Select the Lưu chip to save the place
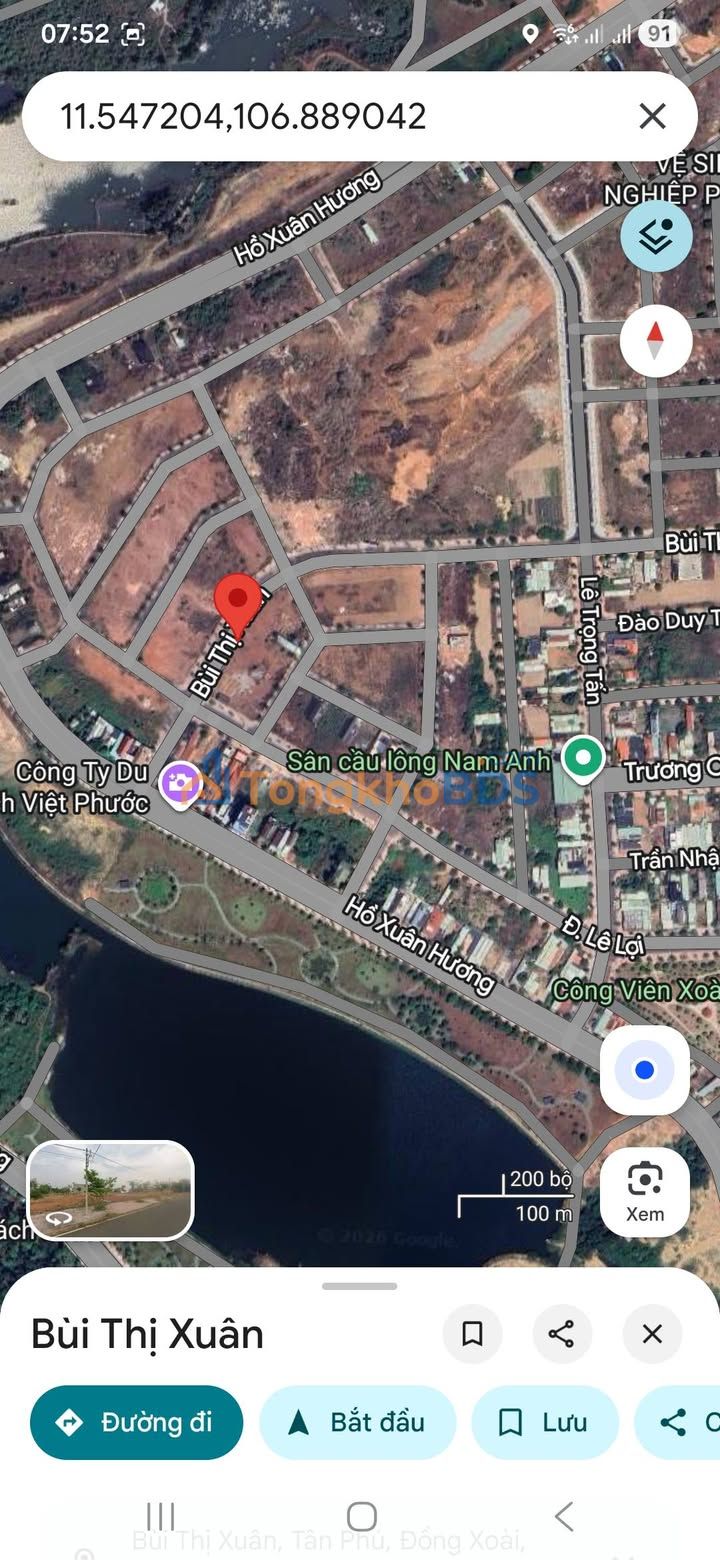Screen dimensions: 720x1560 click(x=545, y=1422)
